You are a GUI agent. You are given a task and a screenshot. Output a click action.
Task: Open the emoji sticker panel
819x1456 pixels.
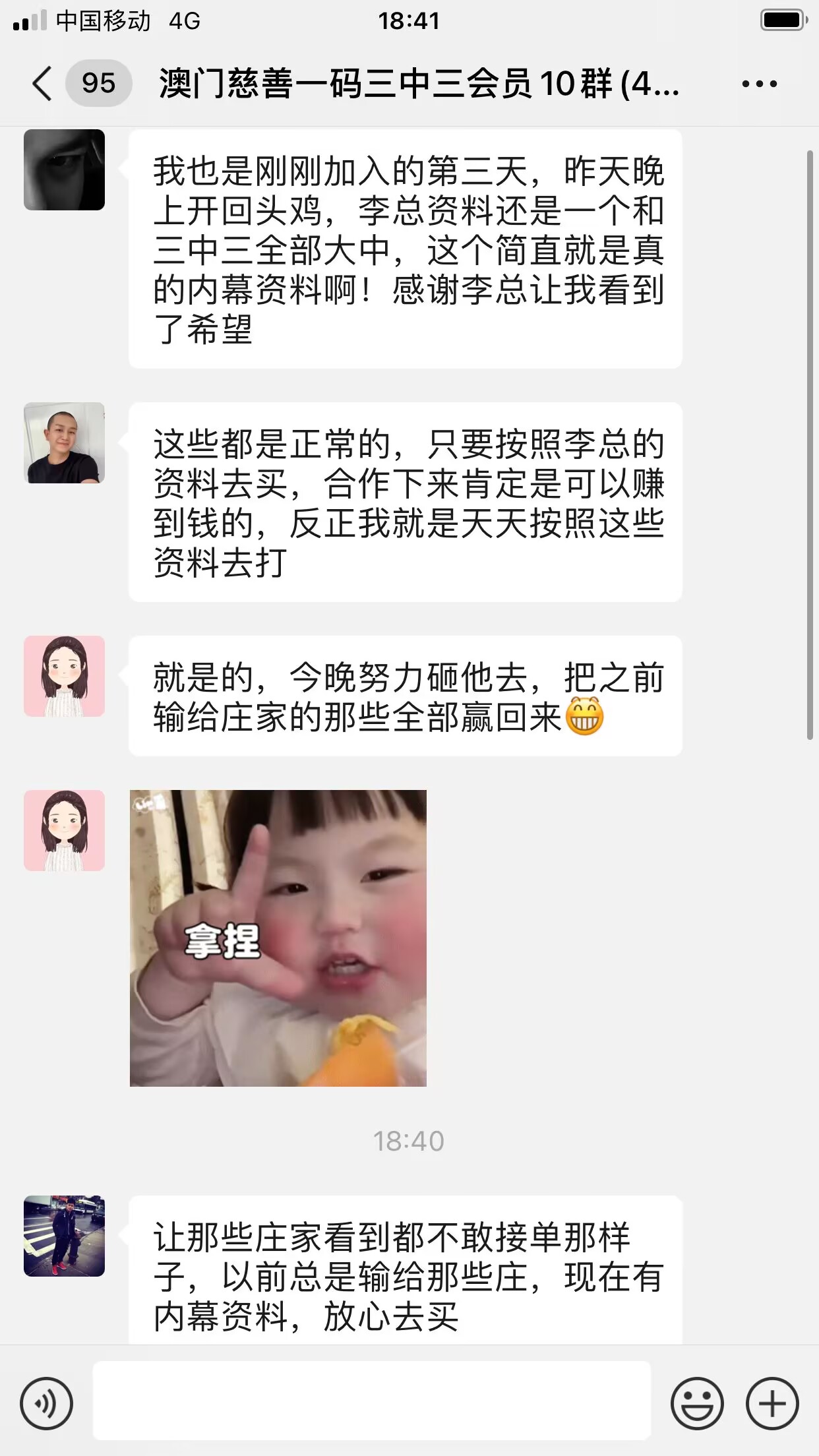697,1403
